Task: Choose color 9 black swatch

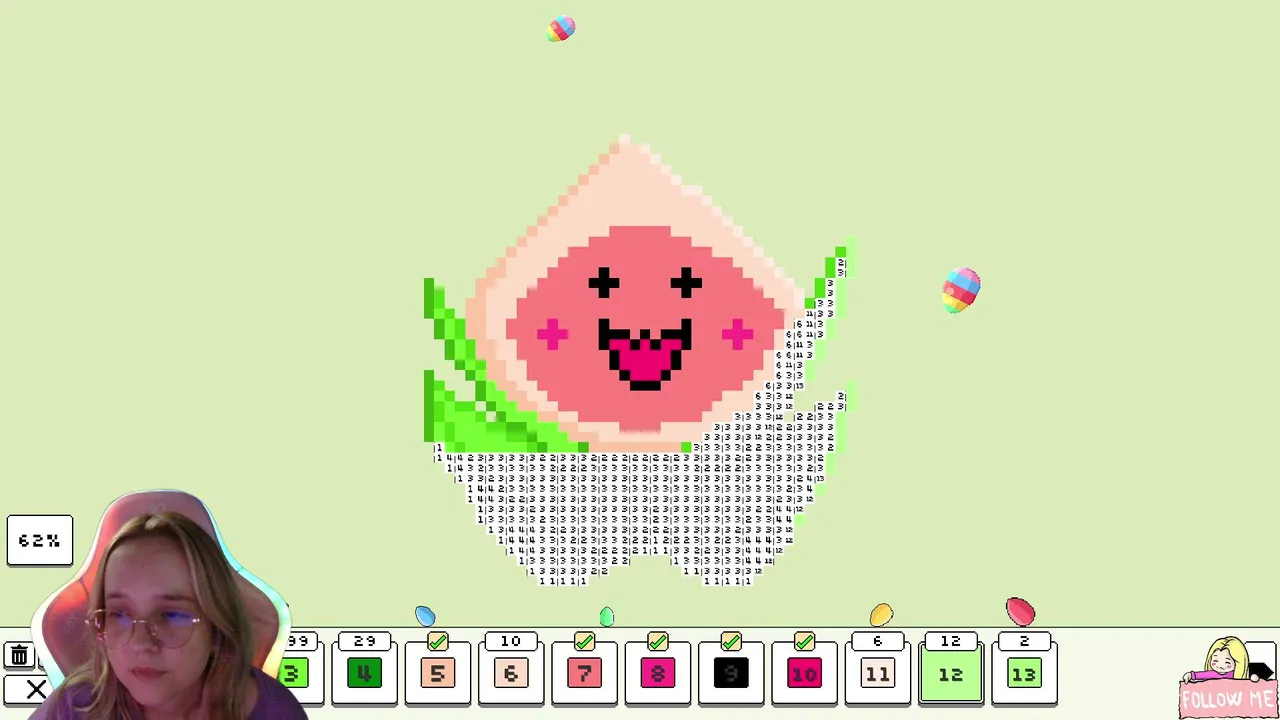Action: click(731, 674)
